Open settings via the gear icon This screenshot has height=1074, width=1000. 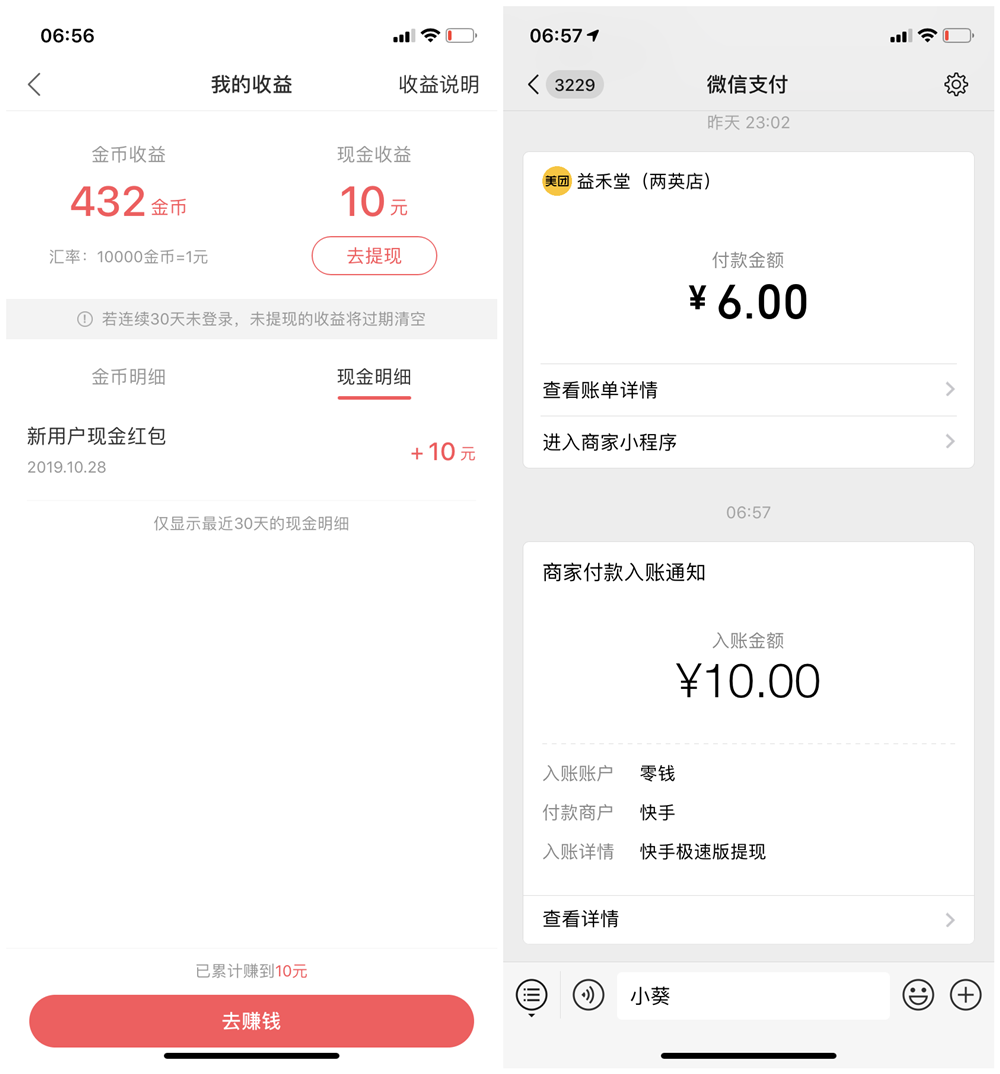(x=956, y=85)
